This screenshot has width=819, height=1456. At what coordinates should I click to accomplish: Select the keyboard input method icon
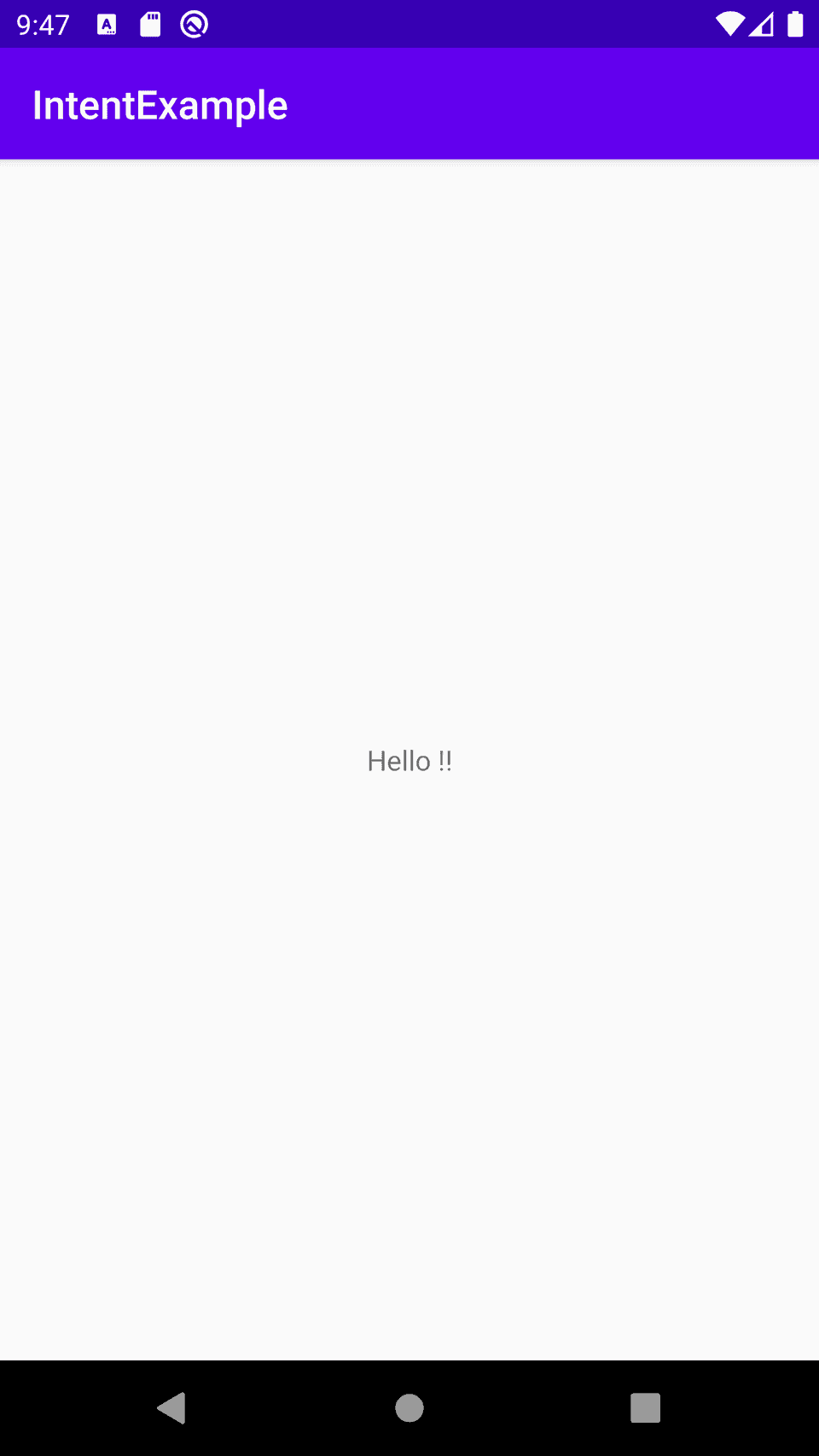point(107,24)
